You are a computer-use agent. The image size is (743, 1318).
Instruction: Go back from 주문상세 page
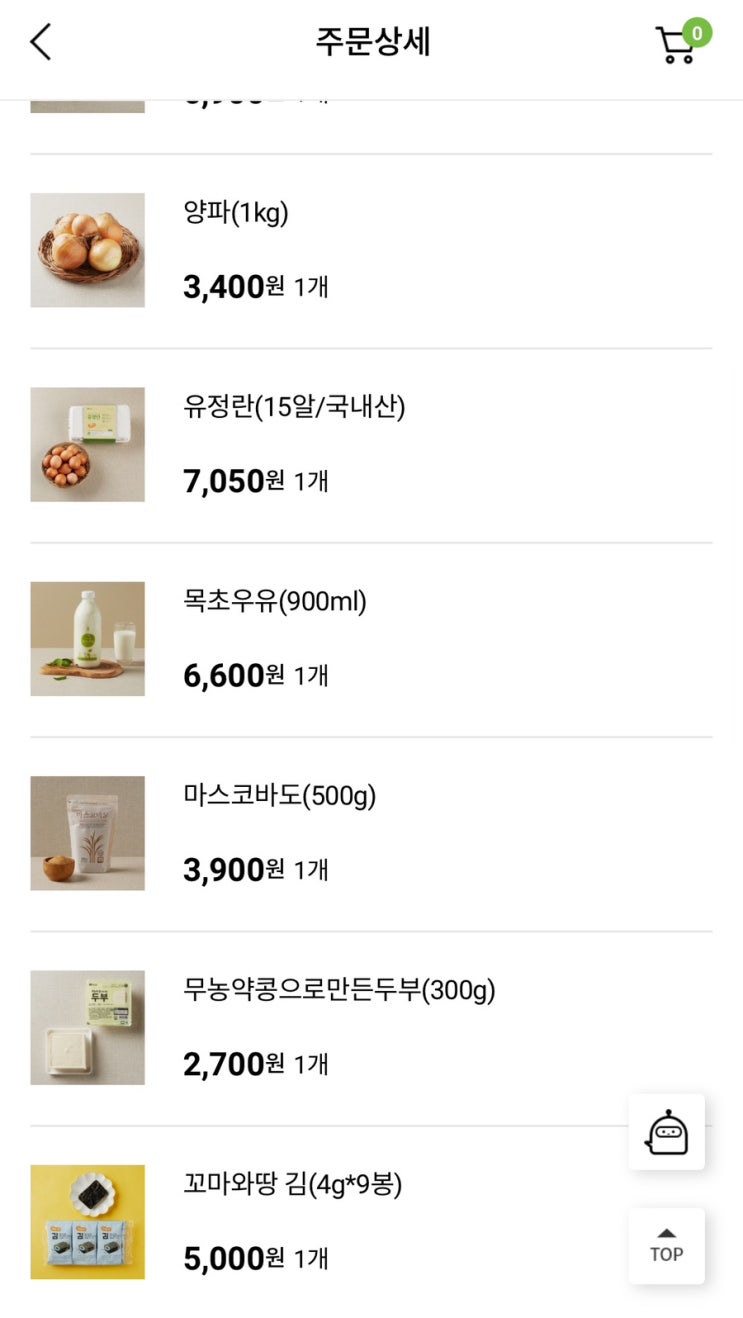point(41,43)
